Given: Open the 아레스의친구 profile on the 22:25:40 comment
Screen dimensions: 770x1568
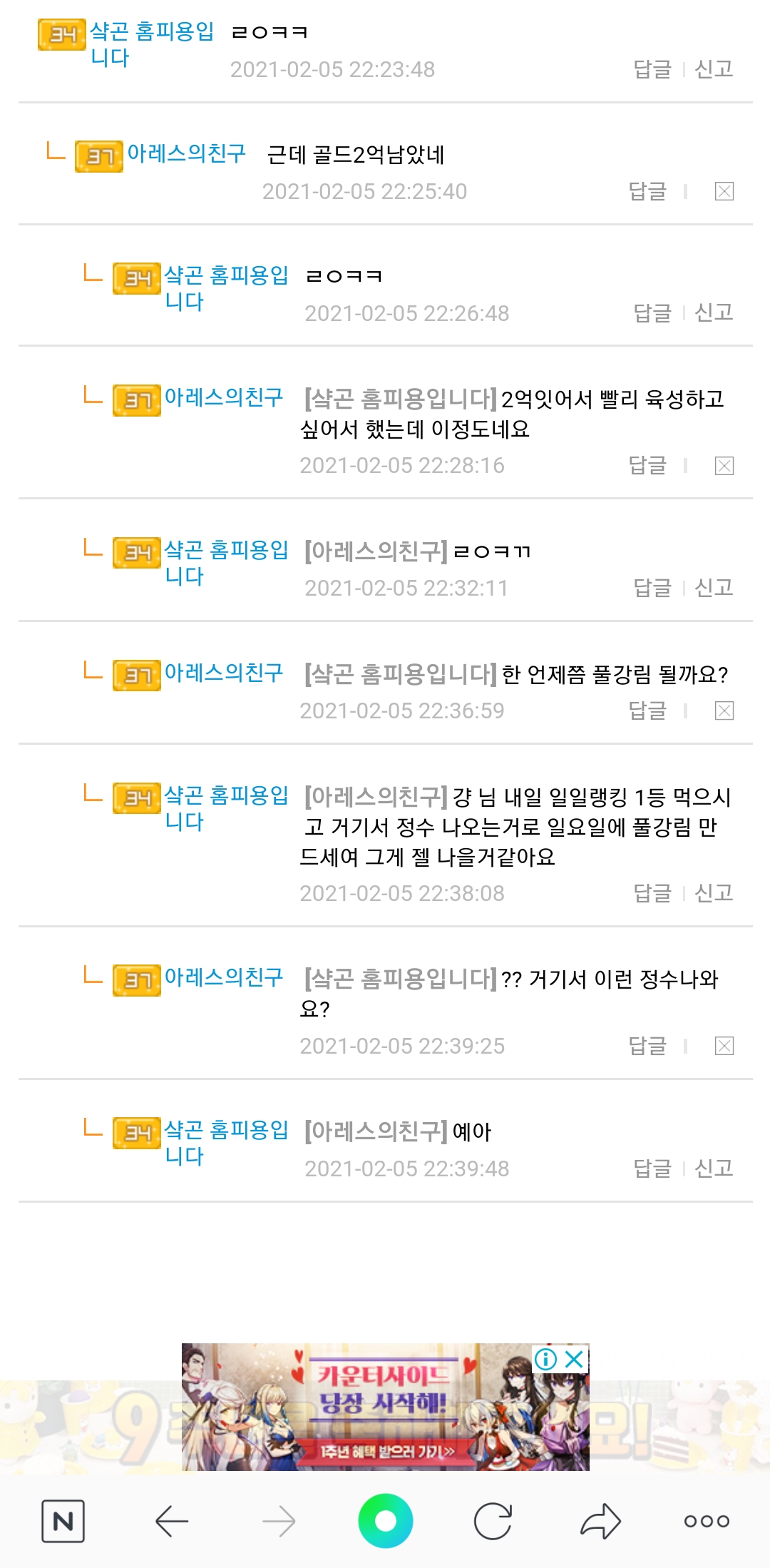Looking at the screenshot, I should [186, 153].
